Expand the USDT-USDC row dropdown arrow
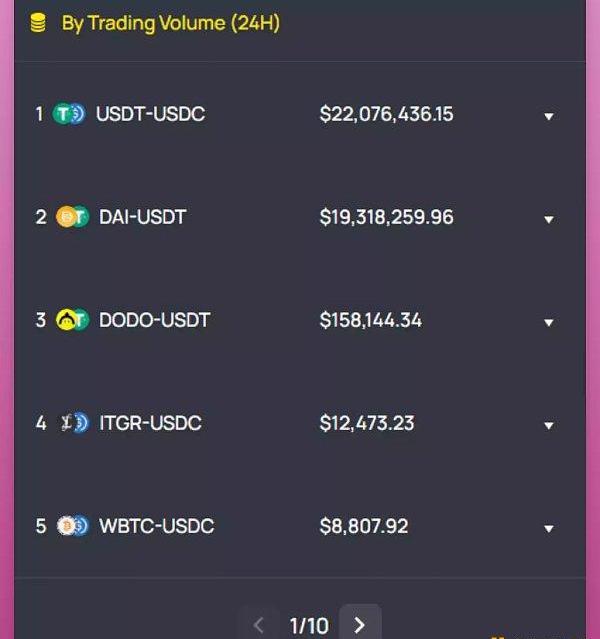The image size is (600, 639). [548, 116]
